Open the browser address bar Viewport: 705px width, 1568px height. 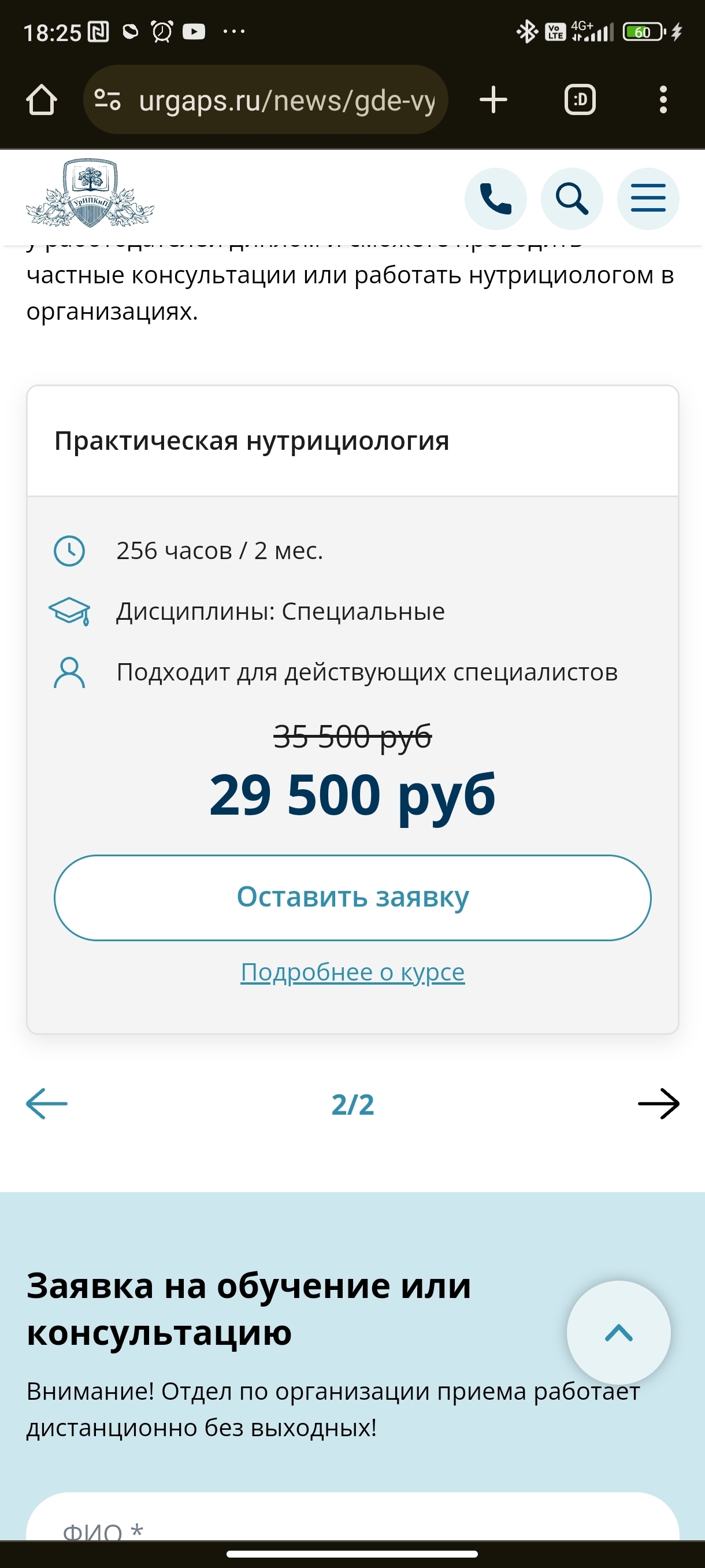[x=286, y=100]
